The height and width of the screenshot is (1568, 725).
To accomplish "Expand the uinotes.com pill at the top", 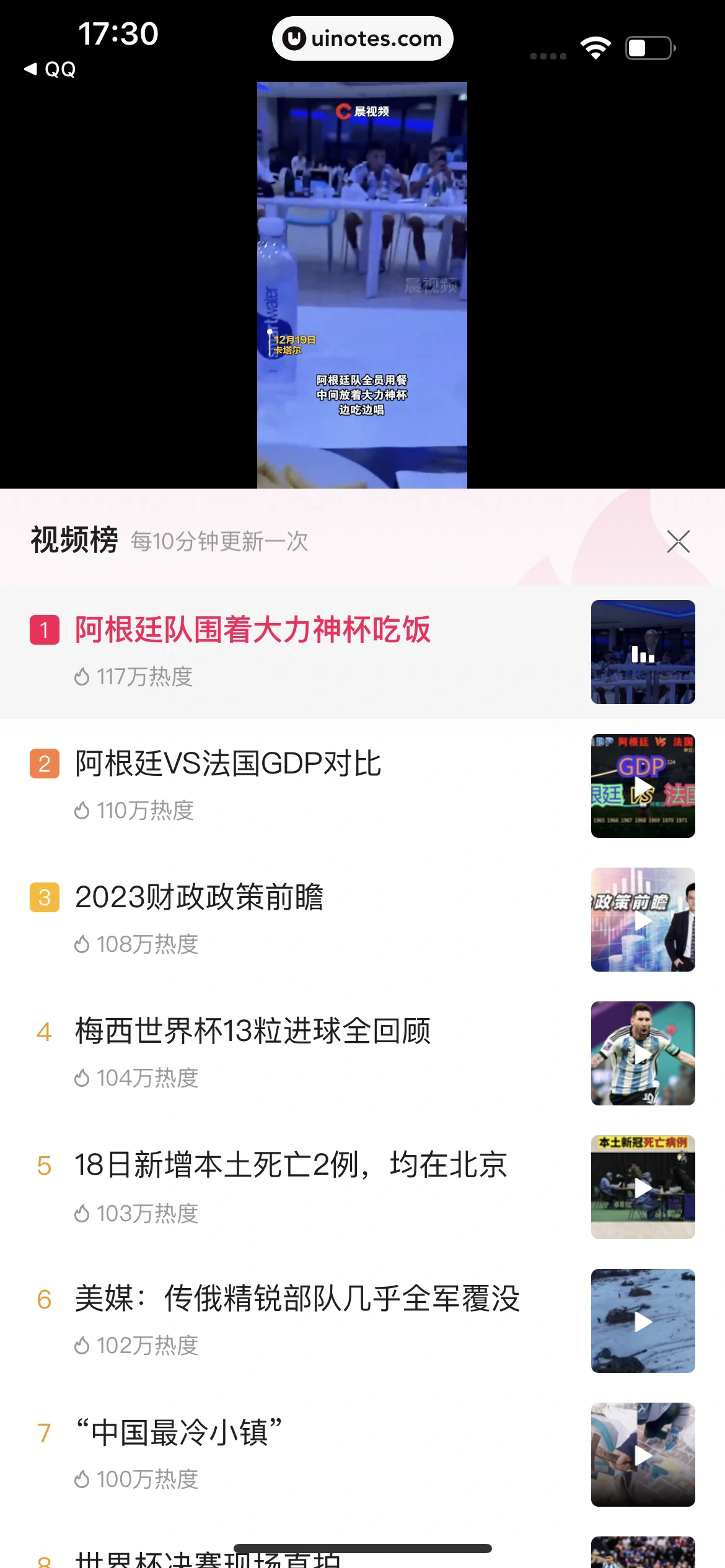I will tap(362, 38).
